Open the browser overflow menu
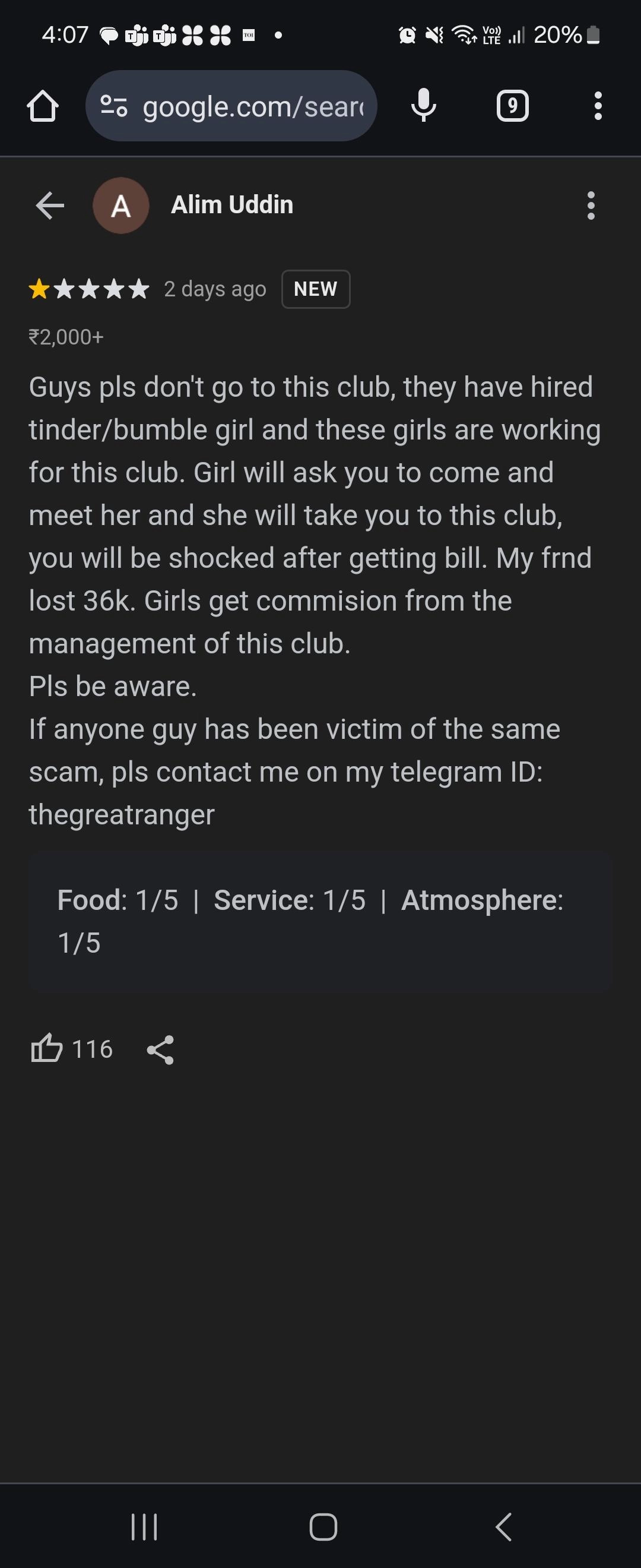The height and width of the screenshot is (1568, 641). pyautogui.click(x=598, y=106)
